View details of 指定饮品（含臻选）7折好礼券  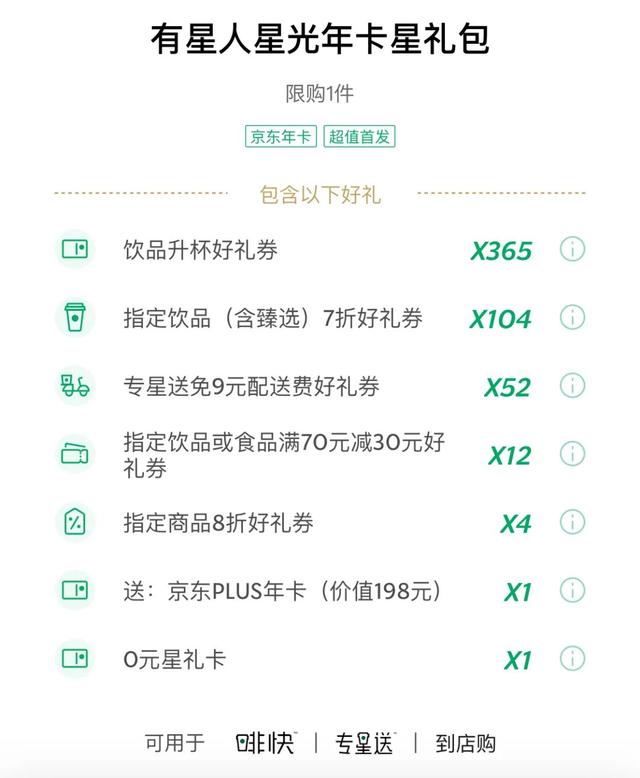tap(572, 318)
